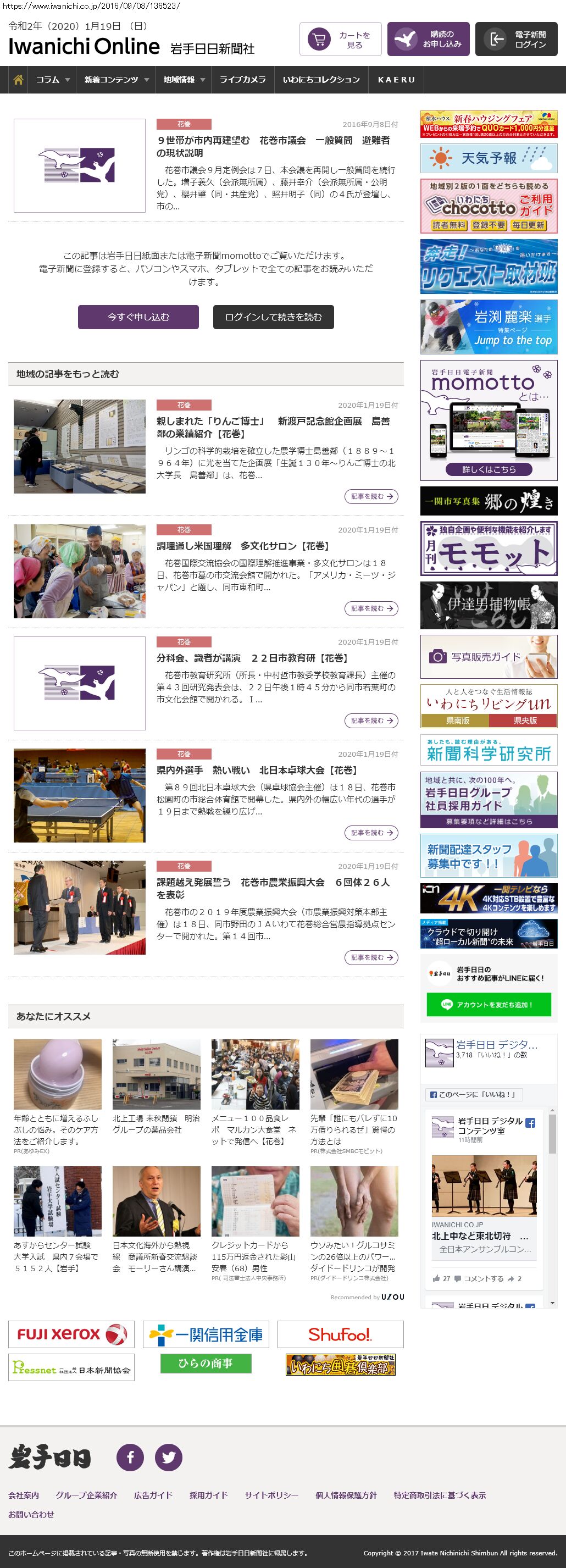Image resolution: width=566 pixels, height=1568 pixels.
Task: Open the 北日本卓球大会 article thumbnail
Action: click(80, 795)
